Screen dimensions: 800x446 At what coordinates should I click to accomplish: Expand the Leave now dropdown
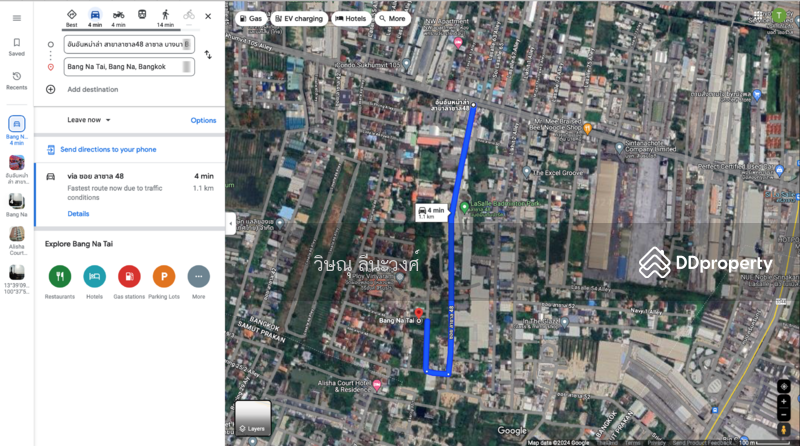coord(88,120)
